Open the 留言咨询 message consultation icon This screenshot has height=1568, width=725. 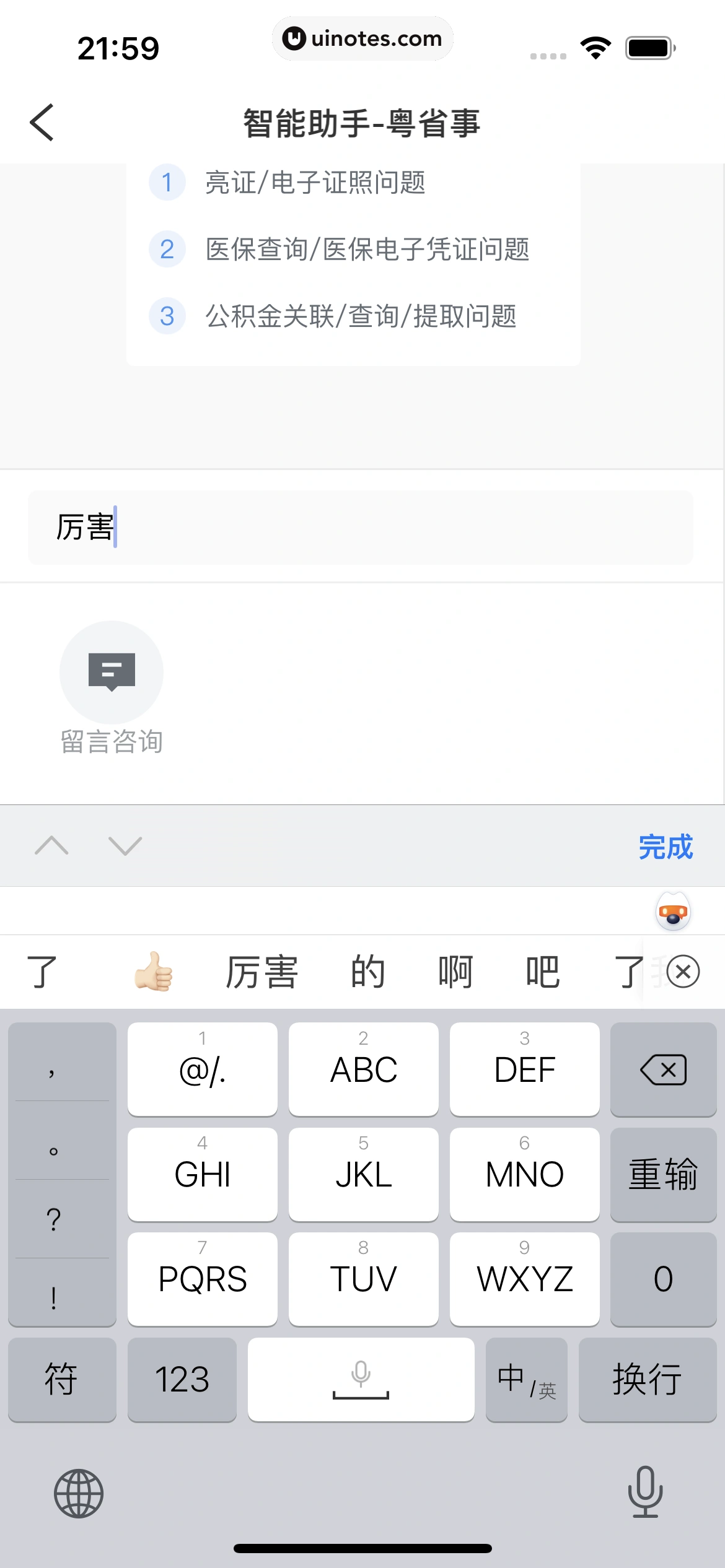(x=111, y=673)
